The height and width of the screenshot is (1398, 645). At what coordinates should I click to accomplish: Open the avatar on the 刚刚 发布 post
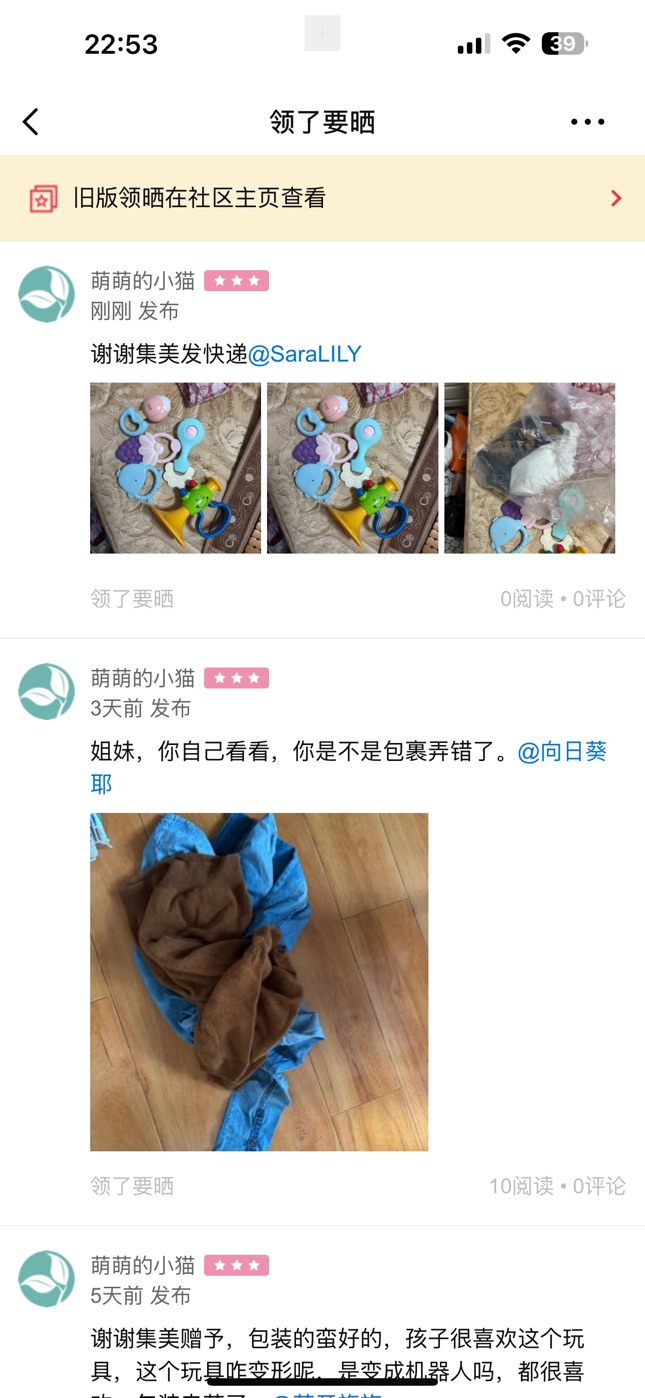click(x=47, y=294)
